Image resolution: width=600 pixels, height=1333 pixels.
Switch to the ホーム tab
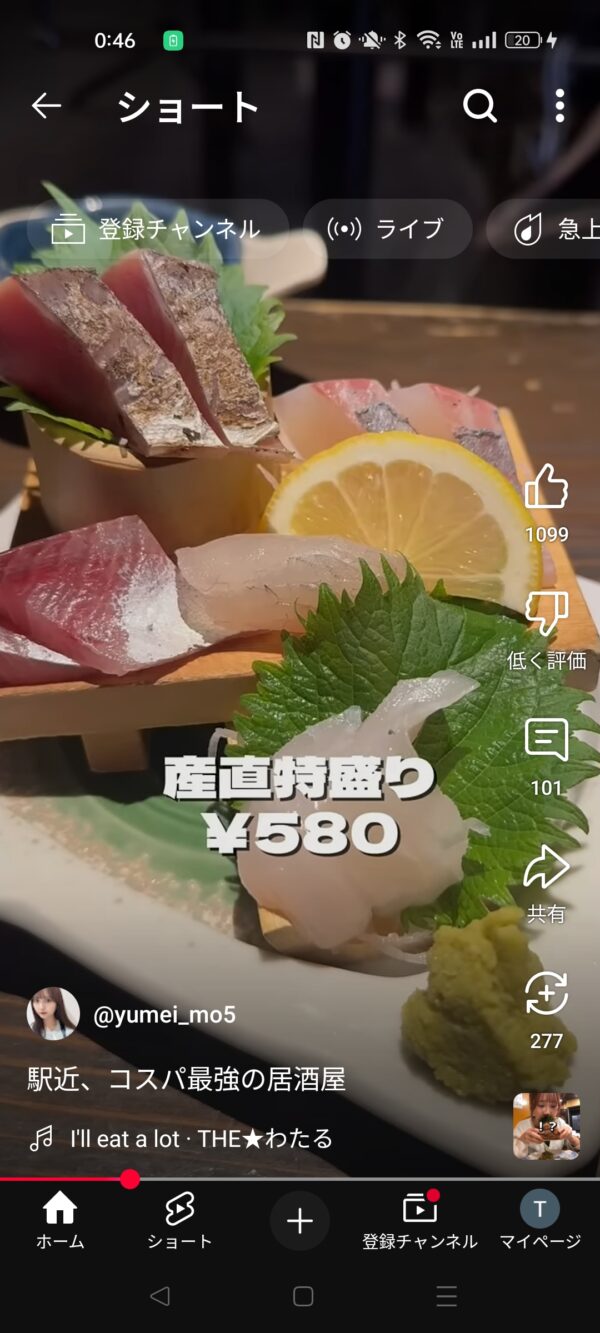(60, 1221)
